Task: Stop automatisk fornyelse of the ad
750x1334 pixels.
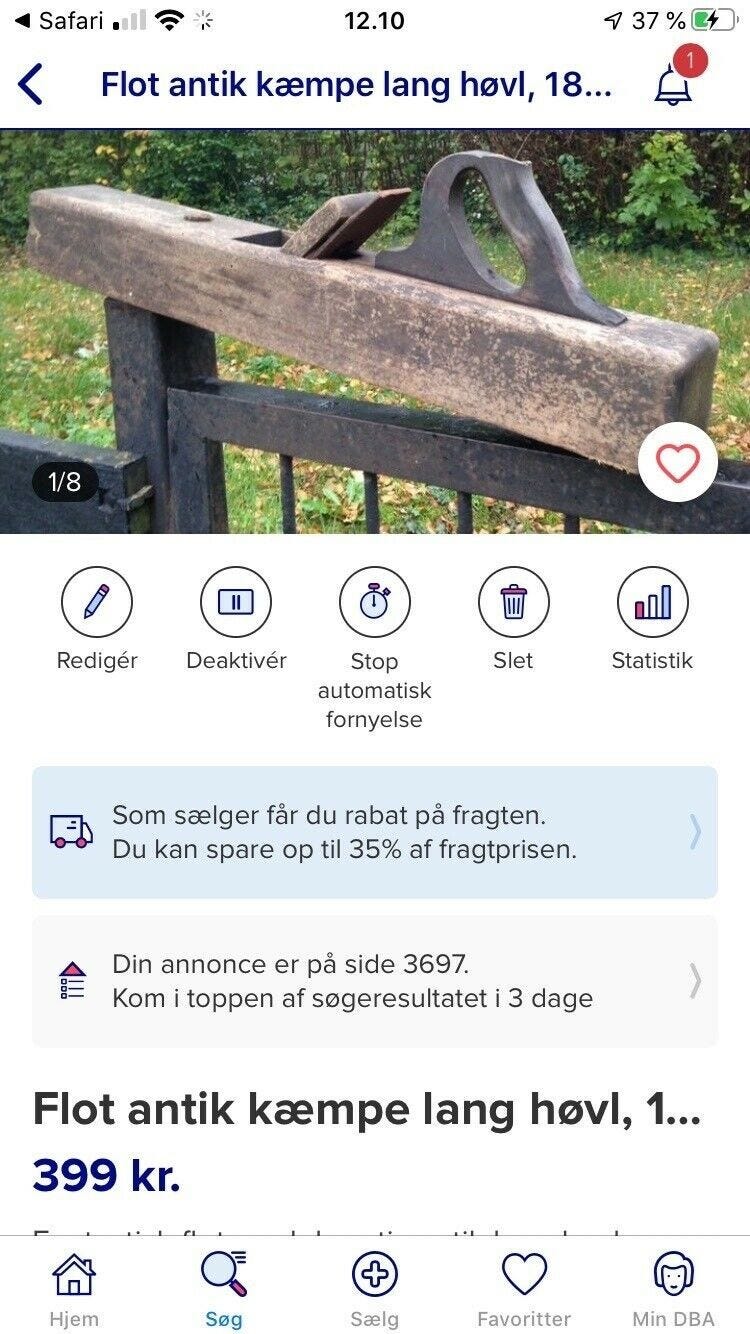Action: click(374, 603)
